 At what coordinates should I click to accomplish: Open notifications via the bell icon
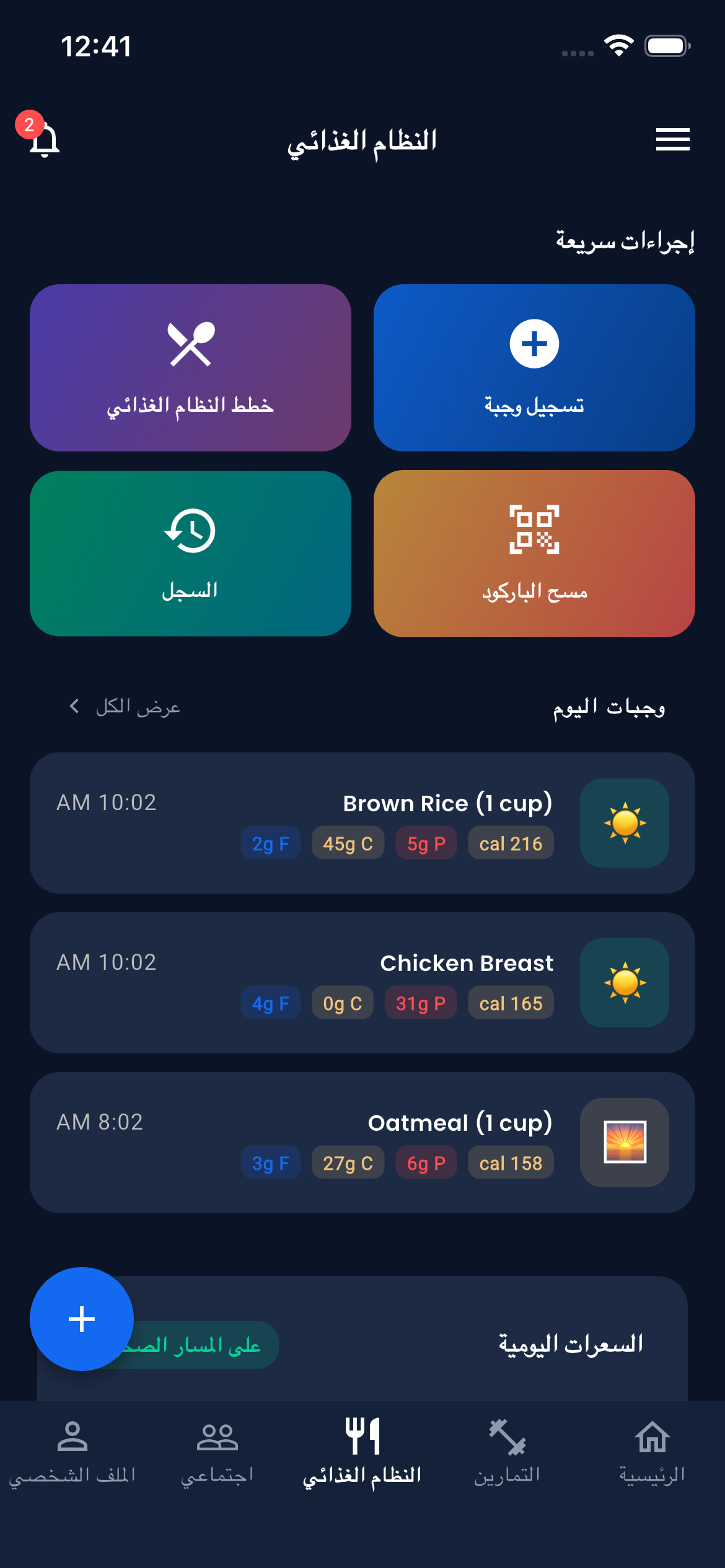click(43, 141)
